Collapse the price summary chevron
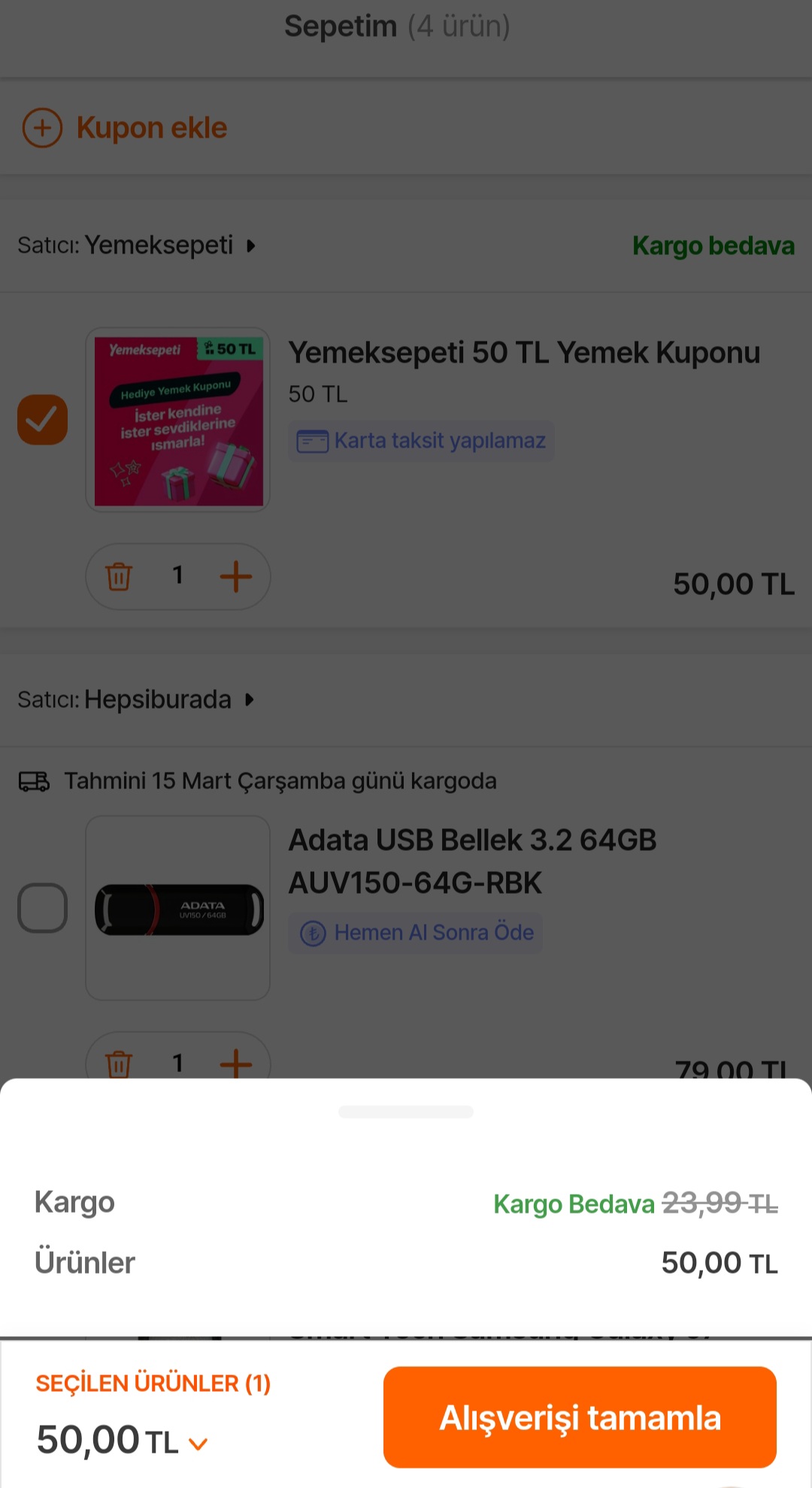The height and width of the screenshot is (1488, 812). [x=198, y=1444]
